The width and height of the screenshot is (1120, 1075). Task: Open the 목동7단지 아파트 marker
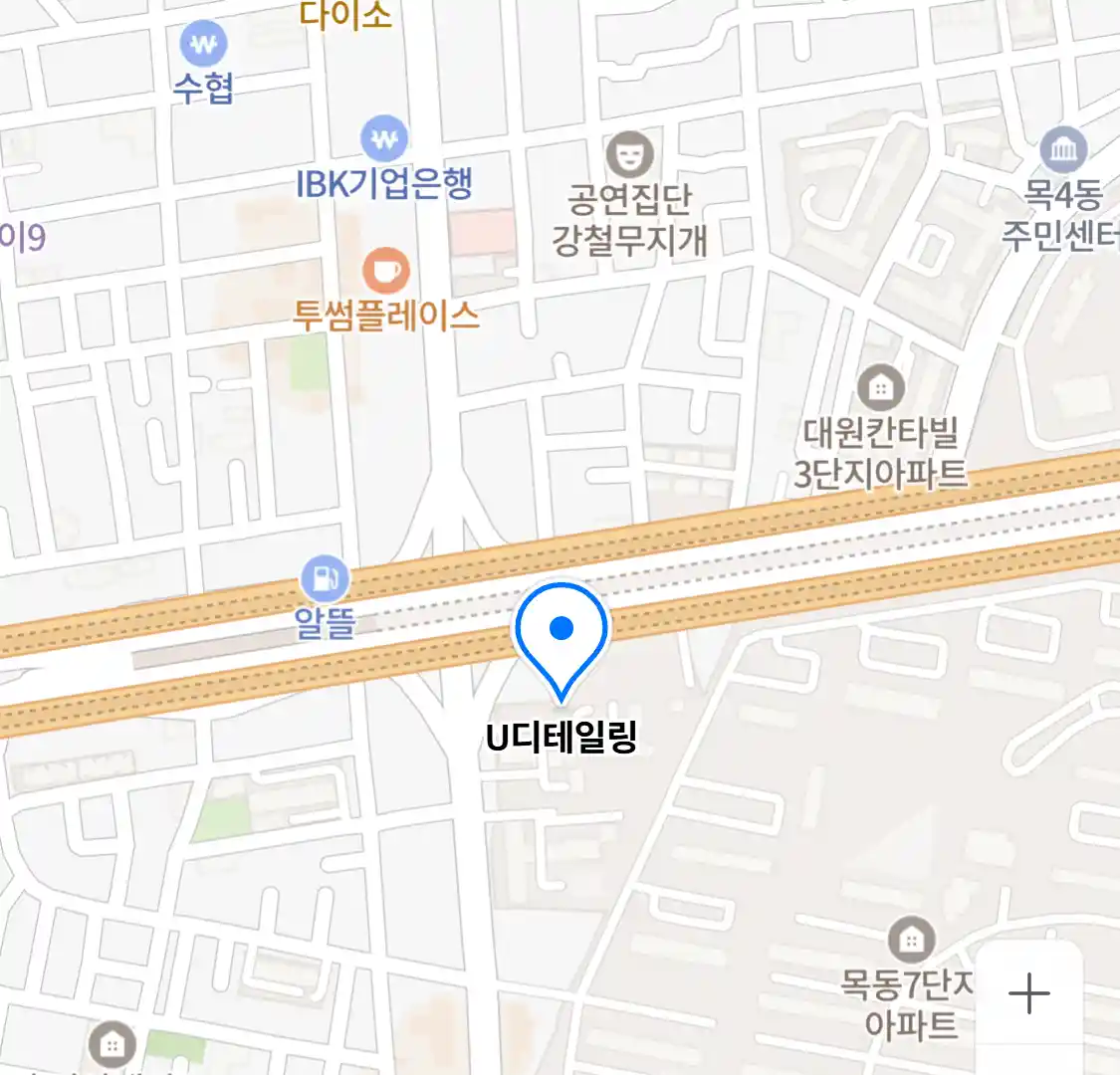click(x=910, y=939)
